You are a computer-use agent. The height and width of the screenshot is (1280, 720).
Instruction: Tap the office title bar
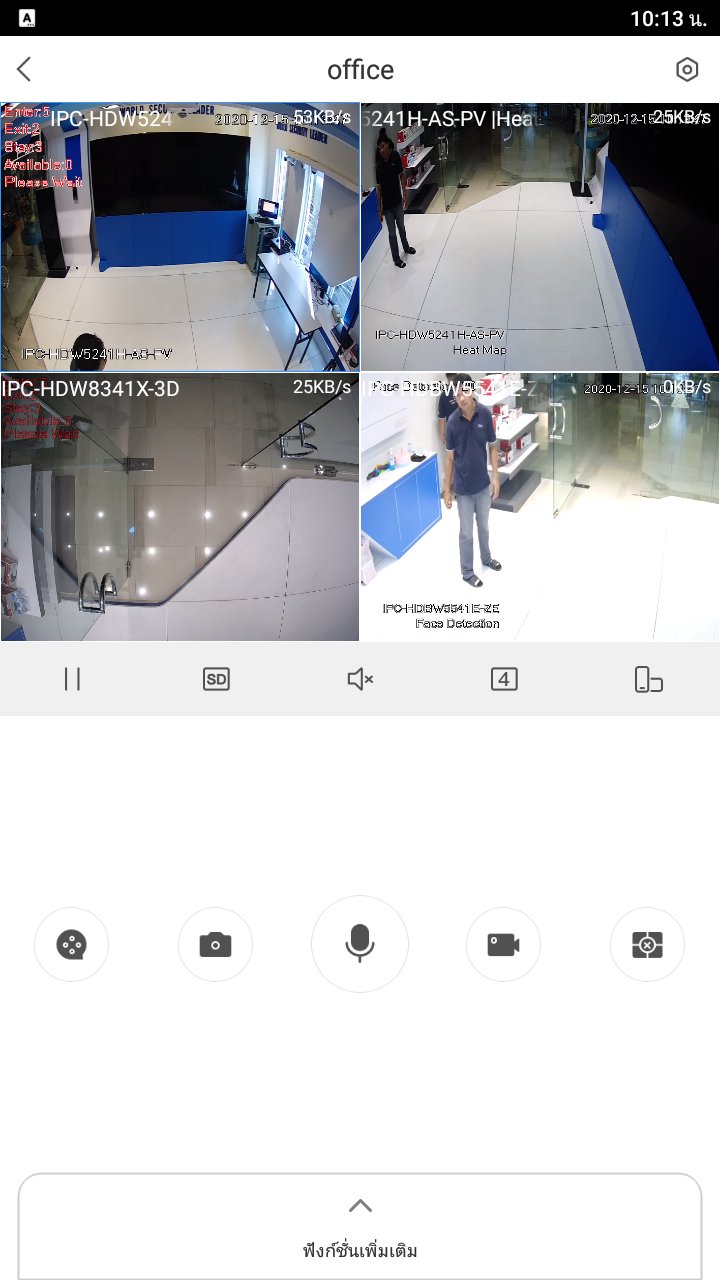pyautogui.click(x=360, y=69)
